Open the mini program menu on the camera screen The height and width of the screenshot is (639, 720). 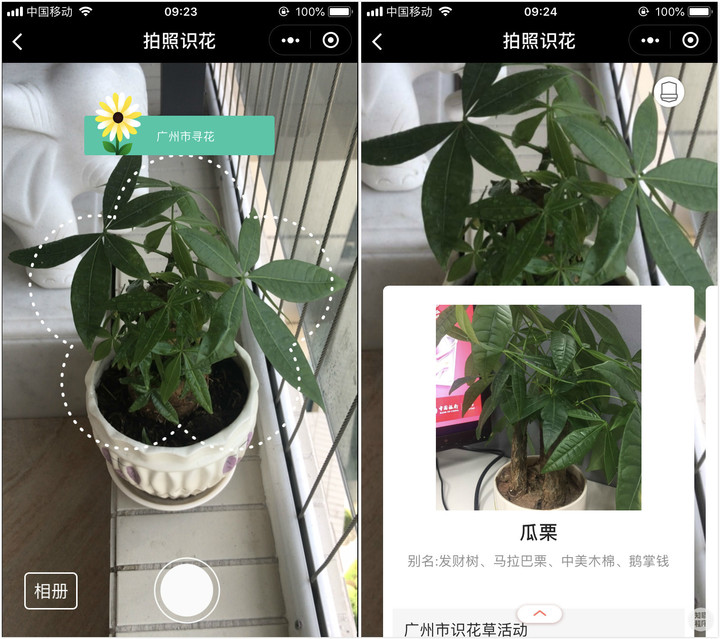(x=291, y=41)
